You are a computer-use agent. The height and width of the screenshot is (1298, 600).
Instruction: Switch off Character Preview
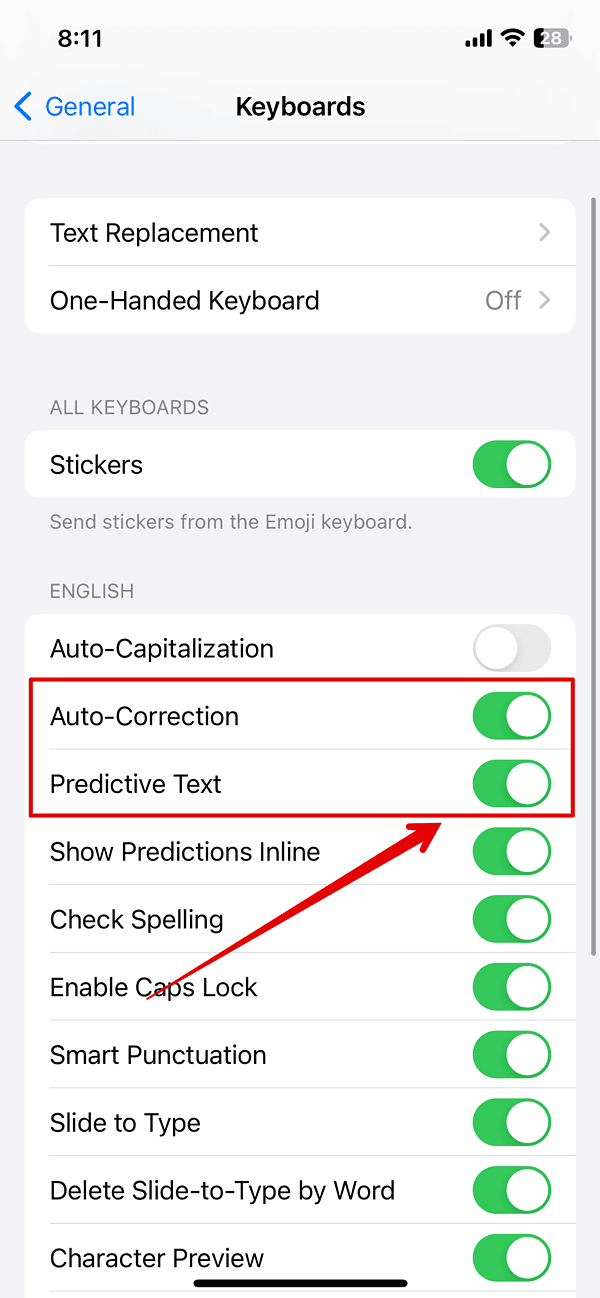click(511, 1258)
